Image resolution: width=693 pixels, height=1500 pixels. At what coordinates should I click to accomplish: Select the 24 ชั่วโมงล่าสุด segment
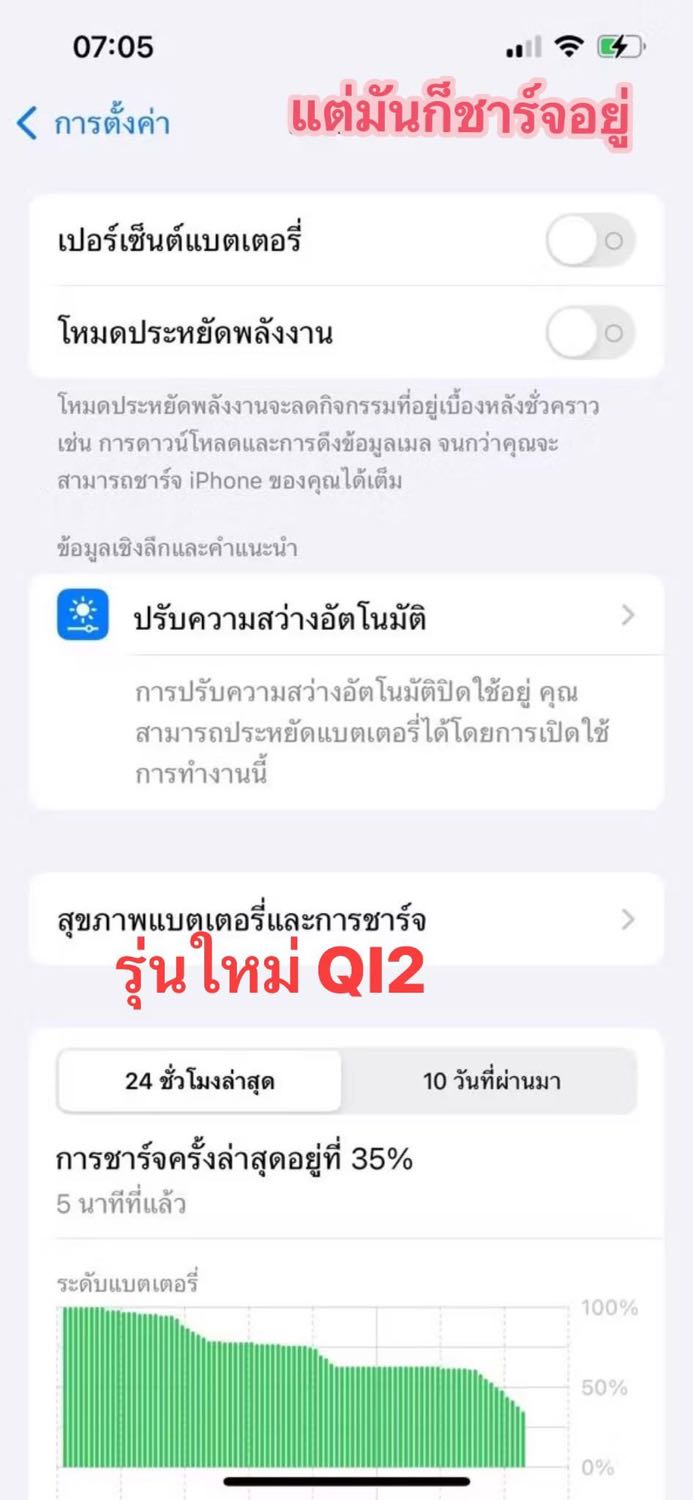[200, 1081]
